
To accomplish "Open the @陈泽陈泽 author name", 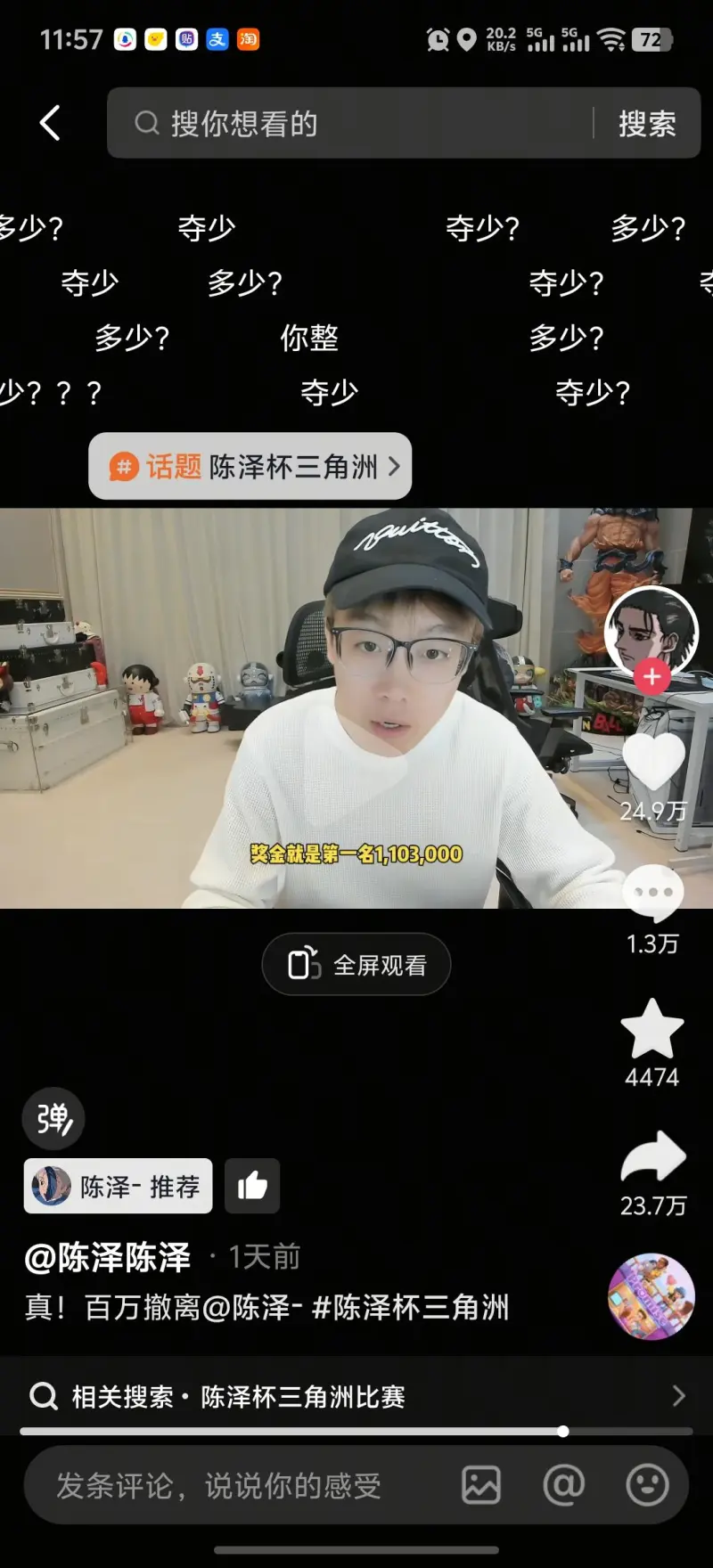I will tap(108, 1257).
